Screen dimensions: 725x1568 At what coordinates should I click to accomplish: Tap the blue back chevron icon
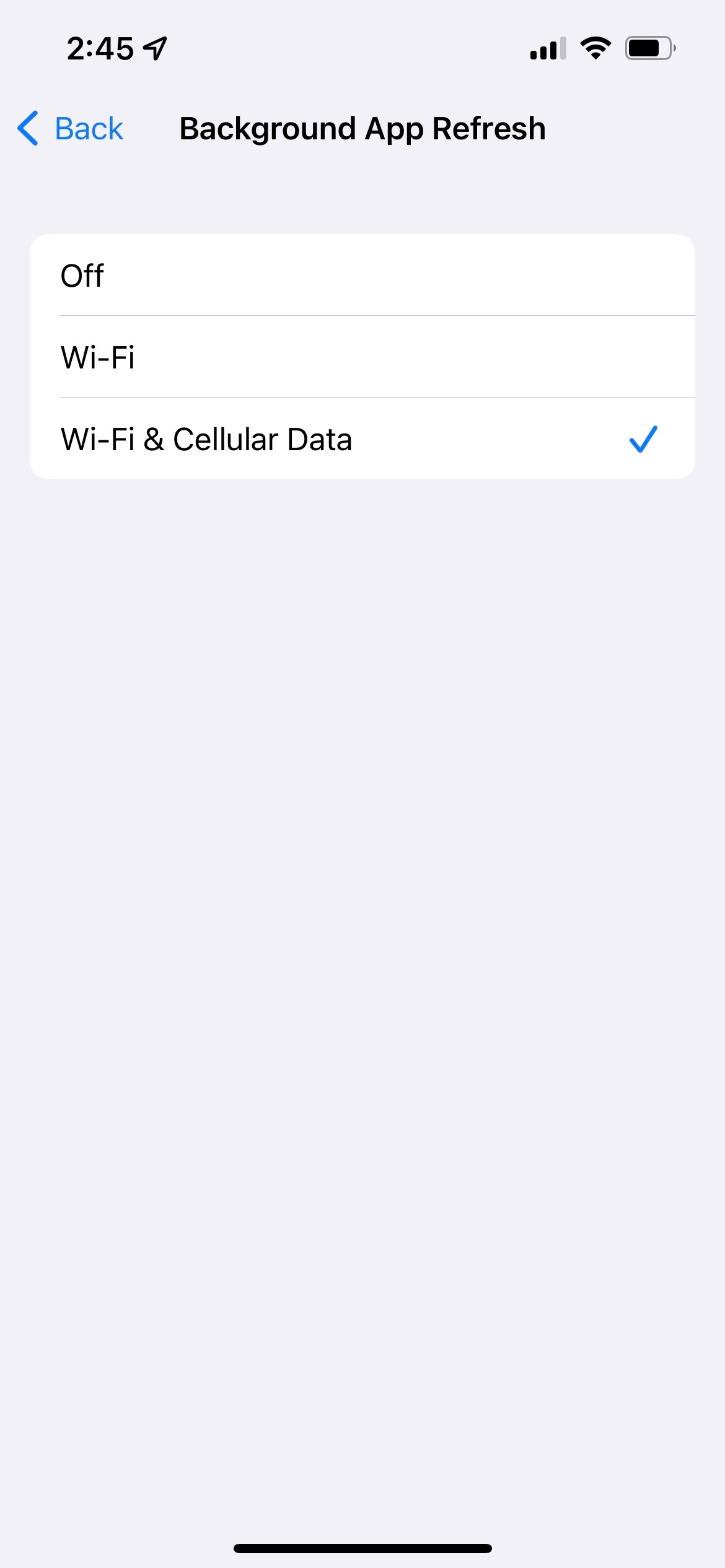27,128
